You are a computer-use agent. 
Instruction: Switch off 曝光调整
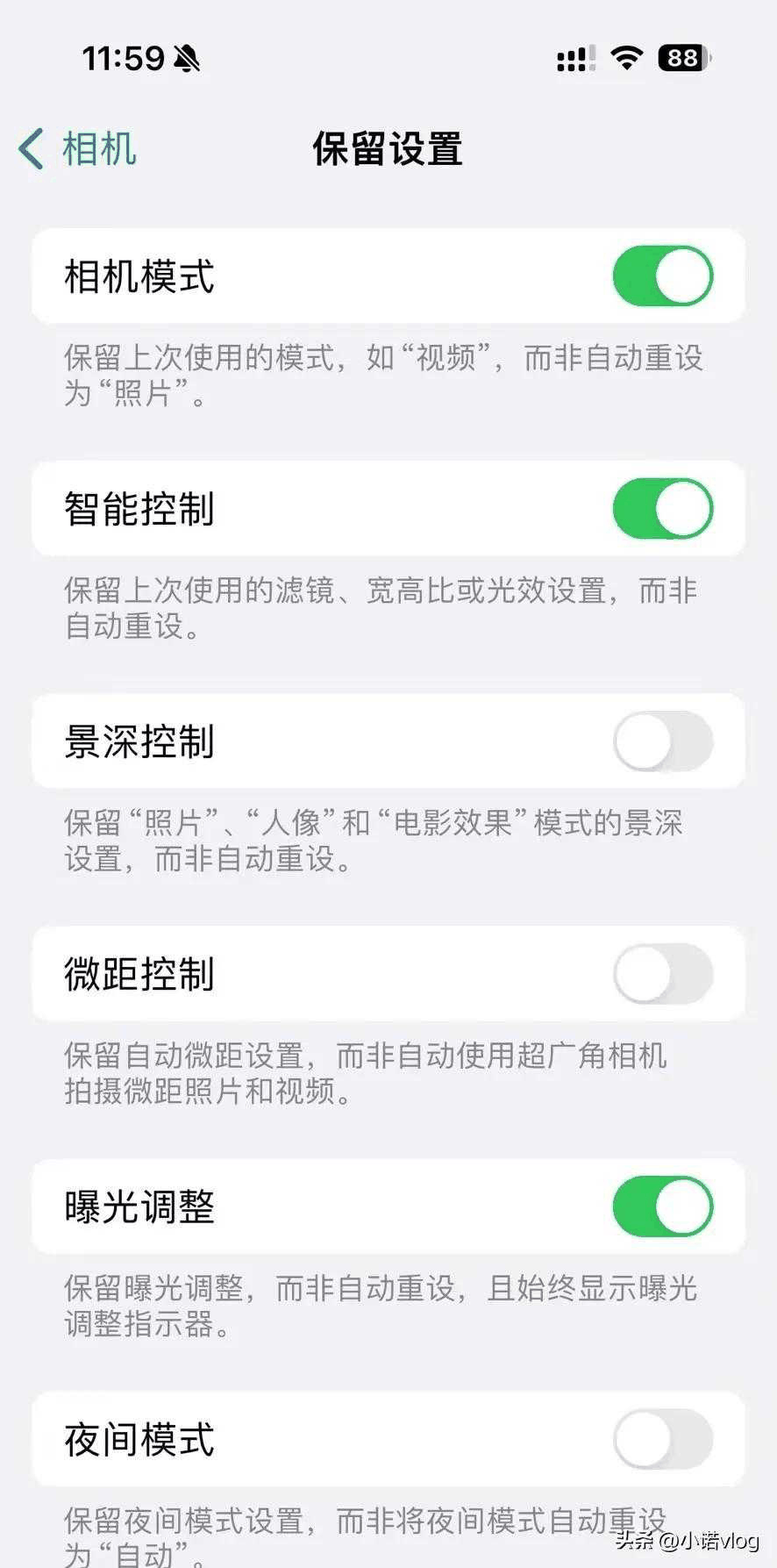click(x=662, y=1206)
